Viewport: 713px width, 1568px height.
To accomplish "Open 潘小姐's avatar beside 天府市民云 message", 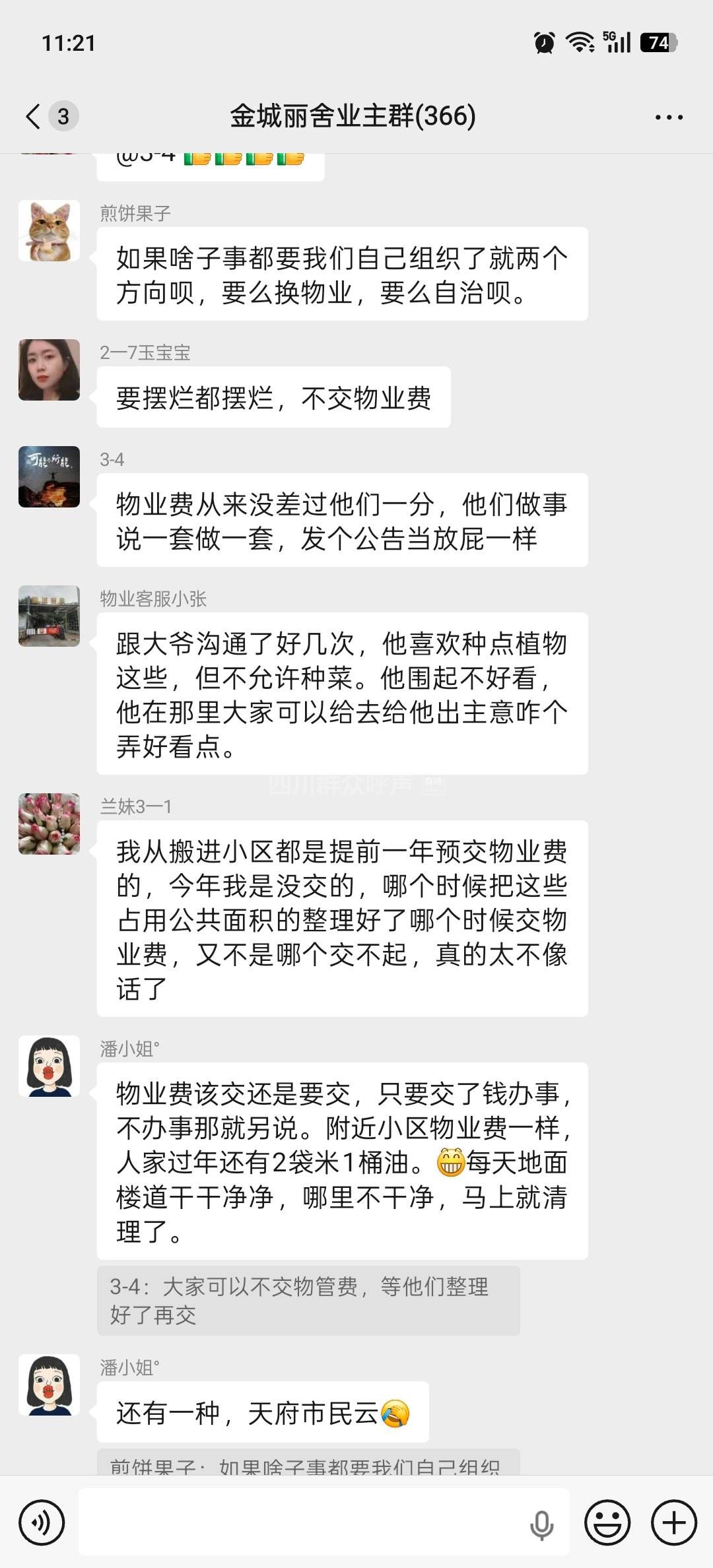I will point(50,1385).
